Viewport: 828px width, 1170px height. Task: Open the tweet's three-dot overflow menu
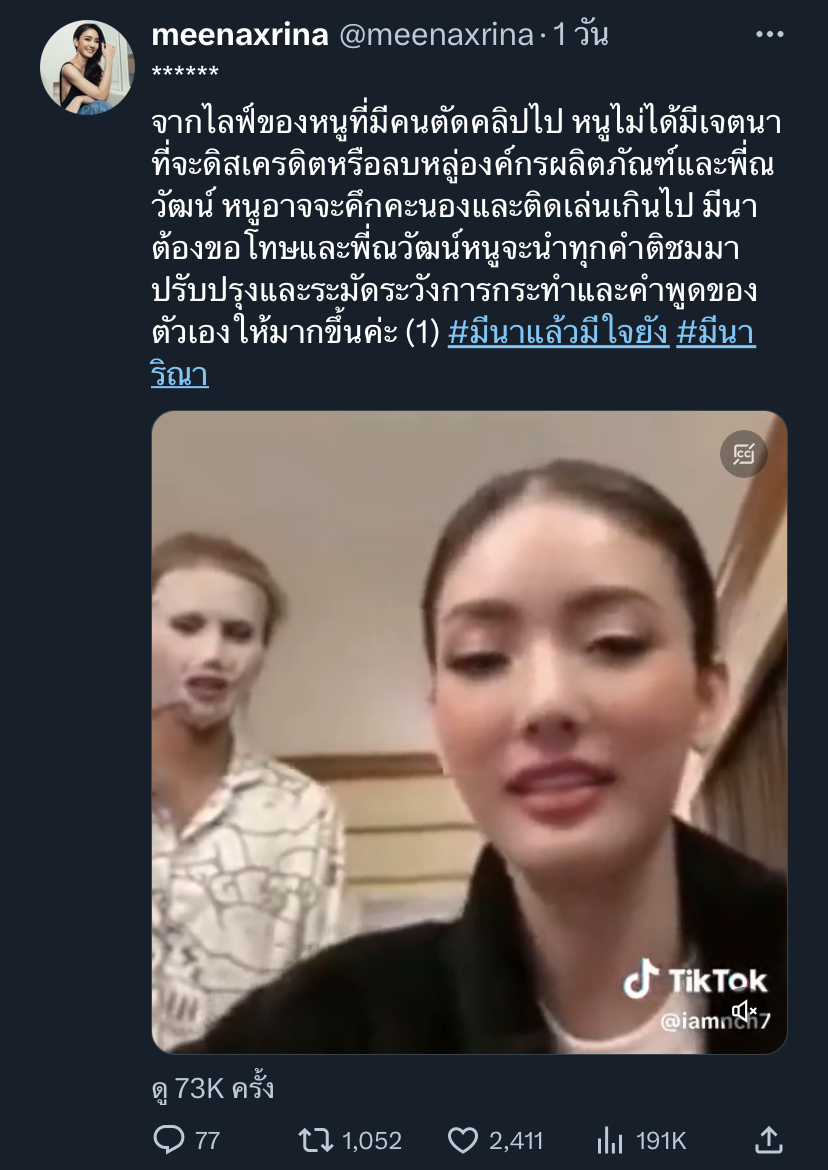(768, 35)
